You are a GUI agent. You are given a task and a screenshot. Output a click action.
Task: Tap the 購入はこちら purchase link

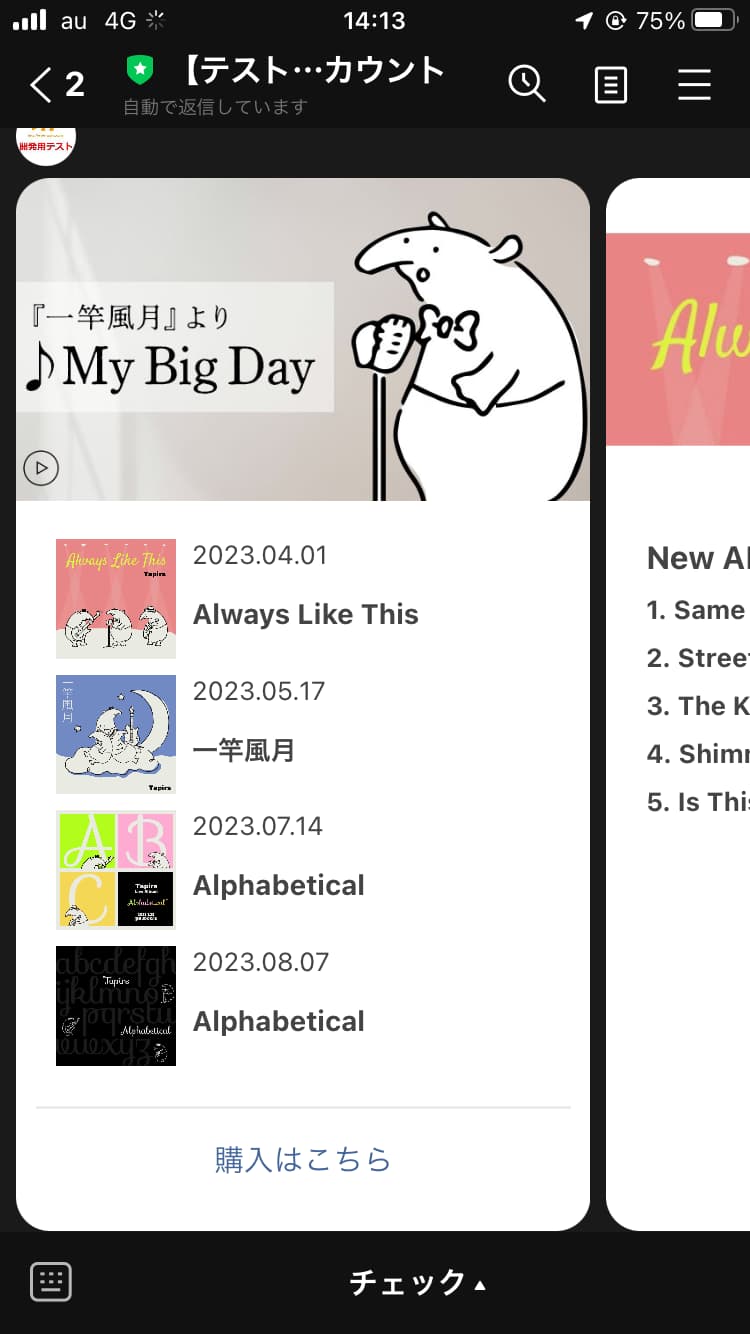(302, 1160)
